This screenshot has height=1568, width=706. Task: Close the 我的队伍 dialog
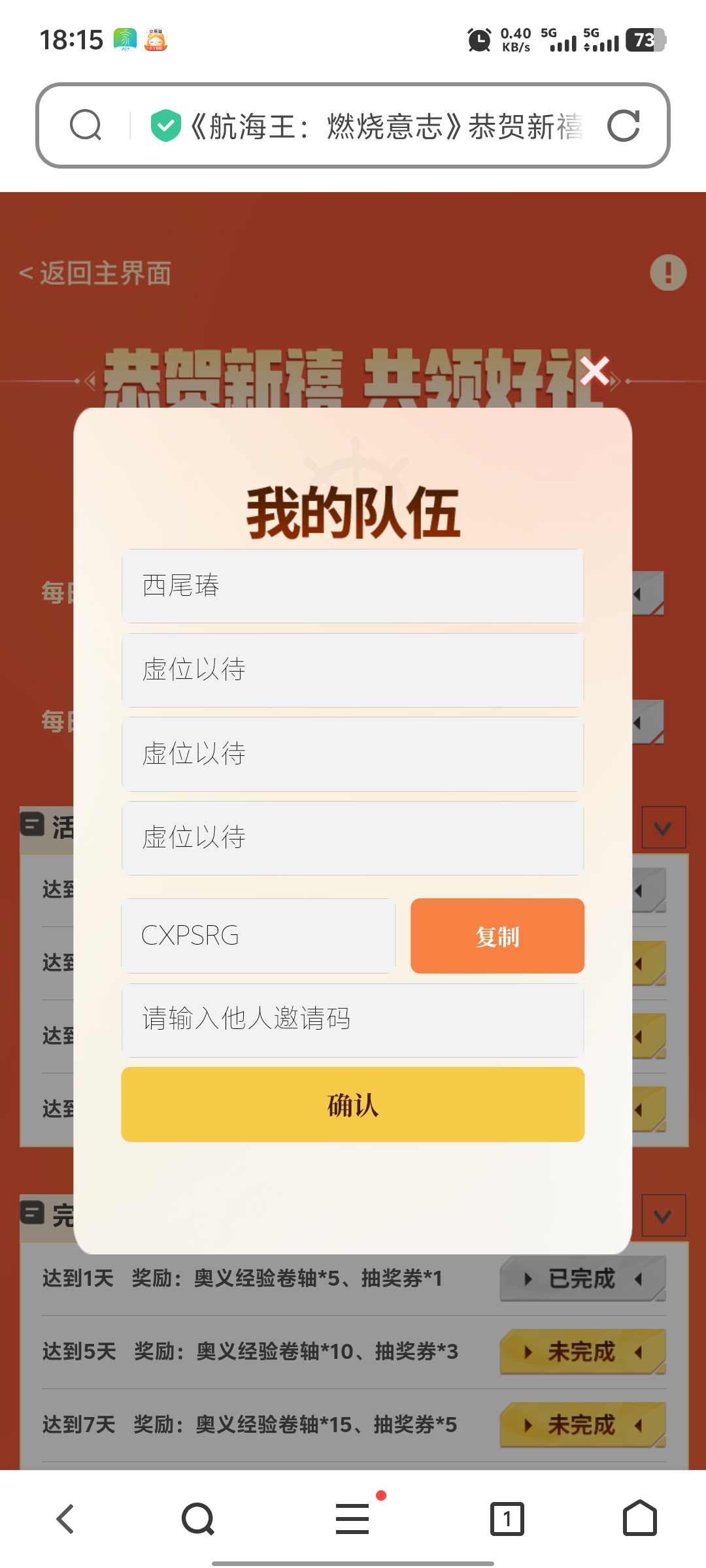click(594, 371)
